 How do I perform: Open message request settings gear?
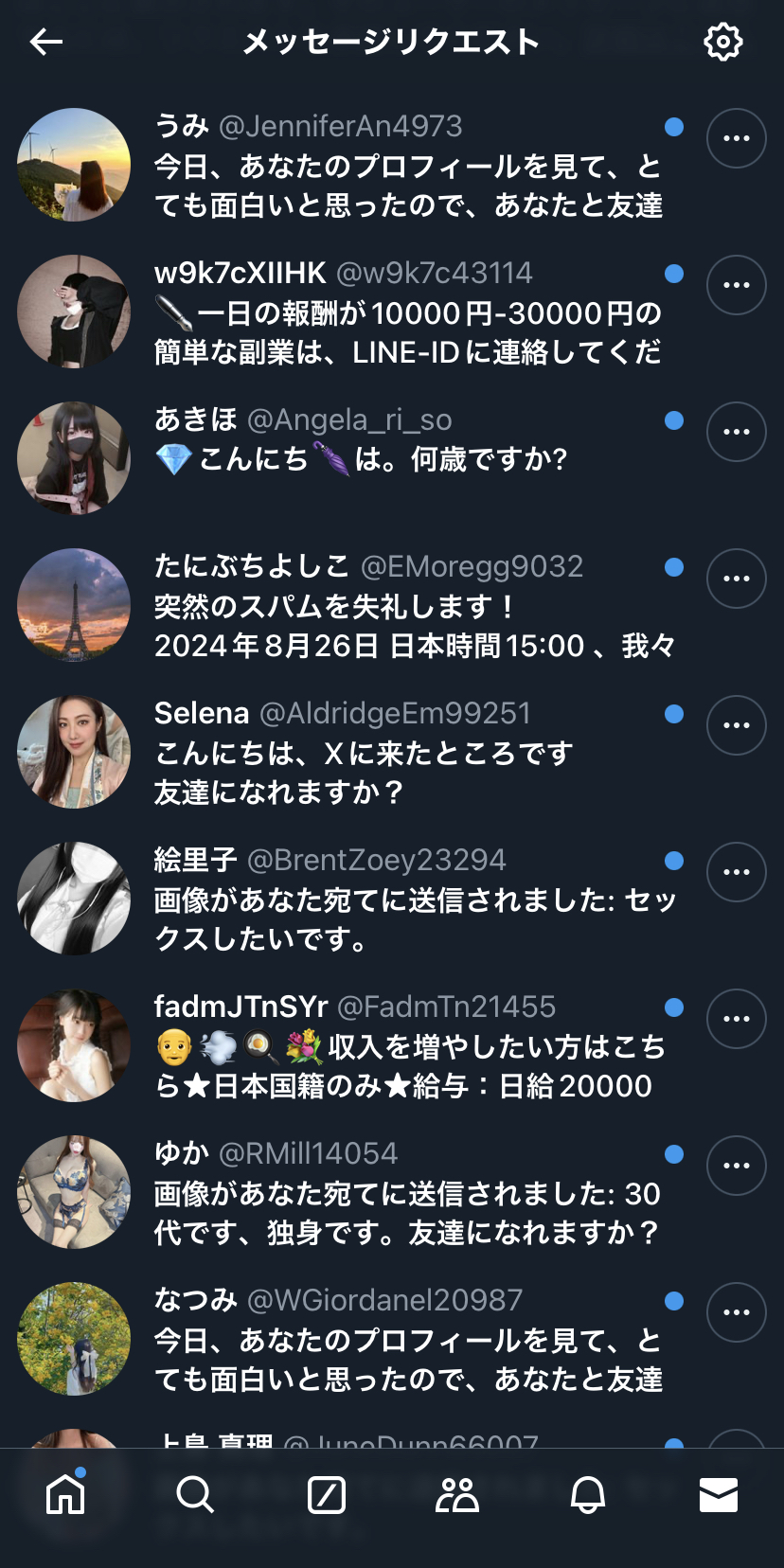[x=723, y=42]
